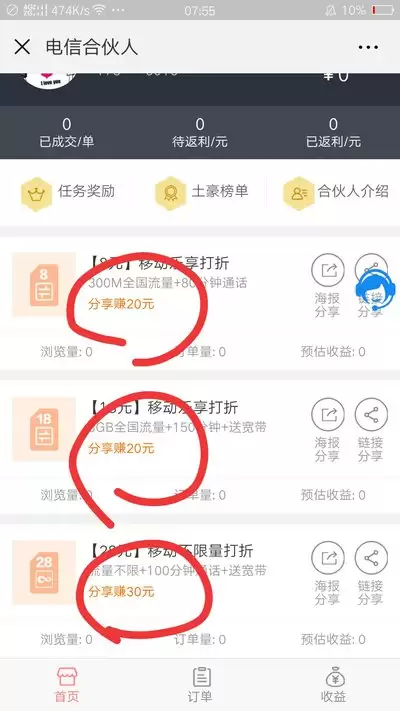Share link for 流量不限 plan
This screenshot has width=400, height=711.
371,573
